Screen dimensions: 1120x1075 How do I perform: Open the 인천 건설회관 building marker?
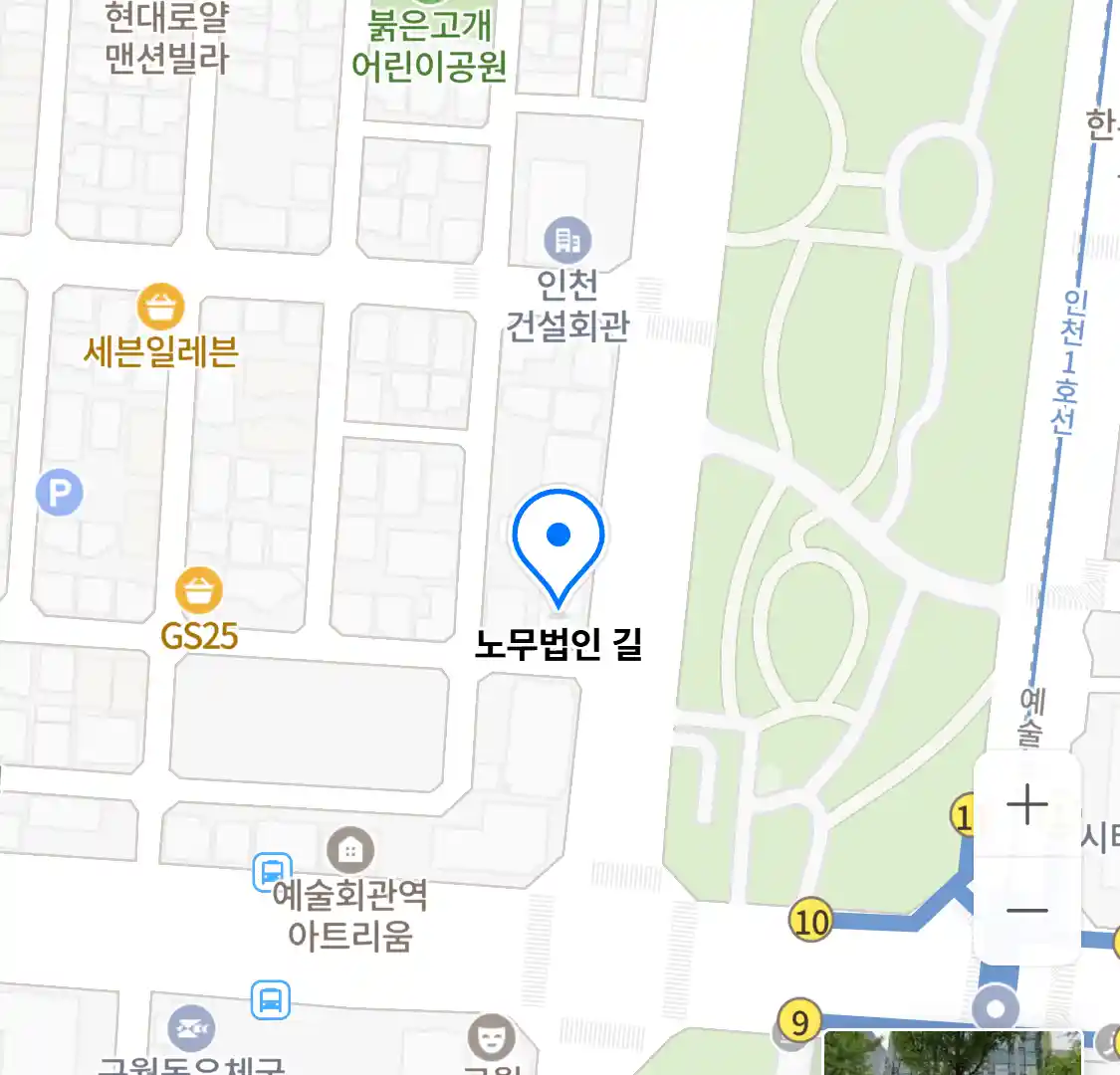click(567, 240)
